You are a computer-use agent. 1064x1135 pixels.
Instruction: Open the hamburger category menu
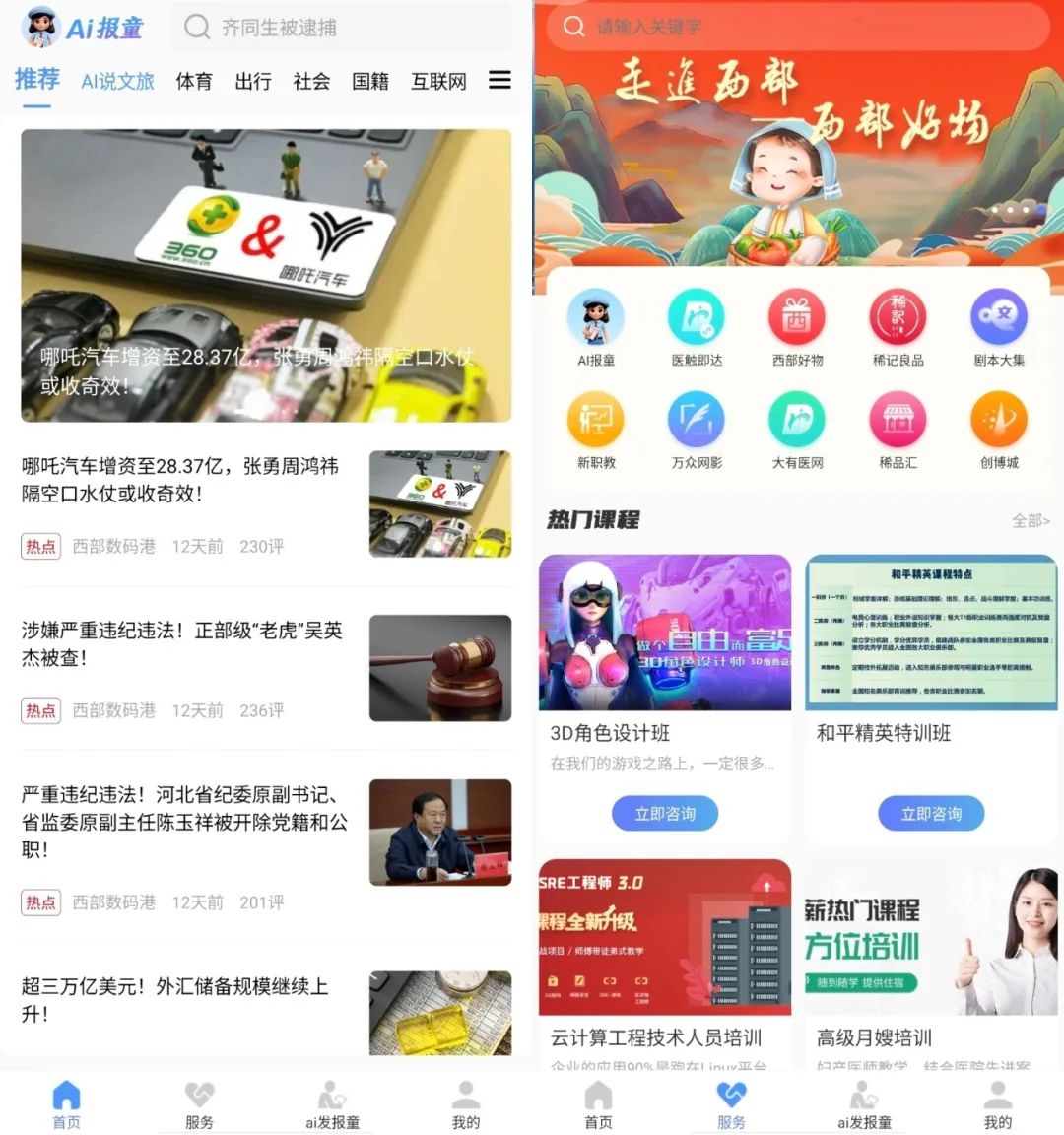(x=499, y=81)
